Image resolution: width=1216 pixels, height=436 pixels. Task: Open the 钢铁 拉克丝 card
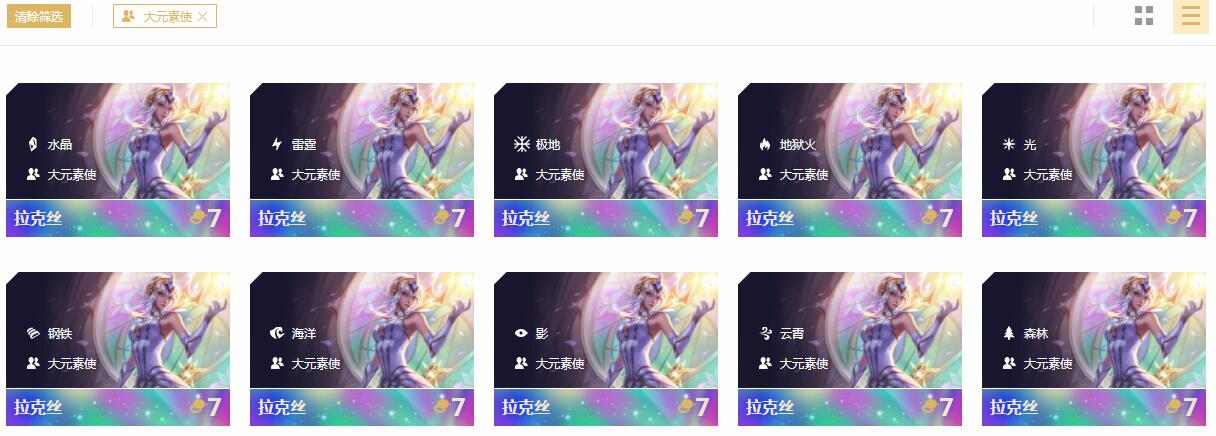[x=118, y=349]
